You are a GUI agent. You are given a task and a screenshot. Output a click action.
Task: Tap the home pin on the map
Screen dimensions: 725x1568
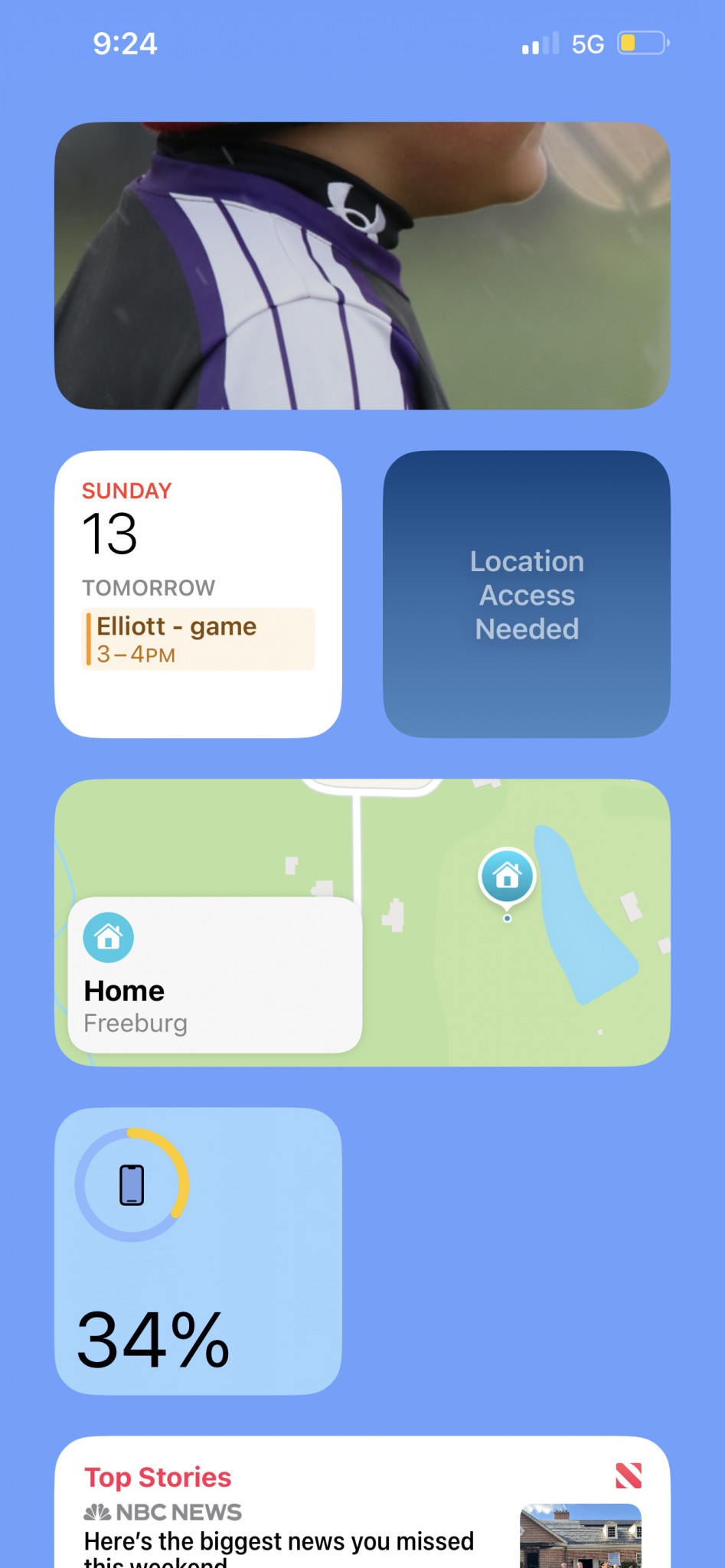[507, 877]
